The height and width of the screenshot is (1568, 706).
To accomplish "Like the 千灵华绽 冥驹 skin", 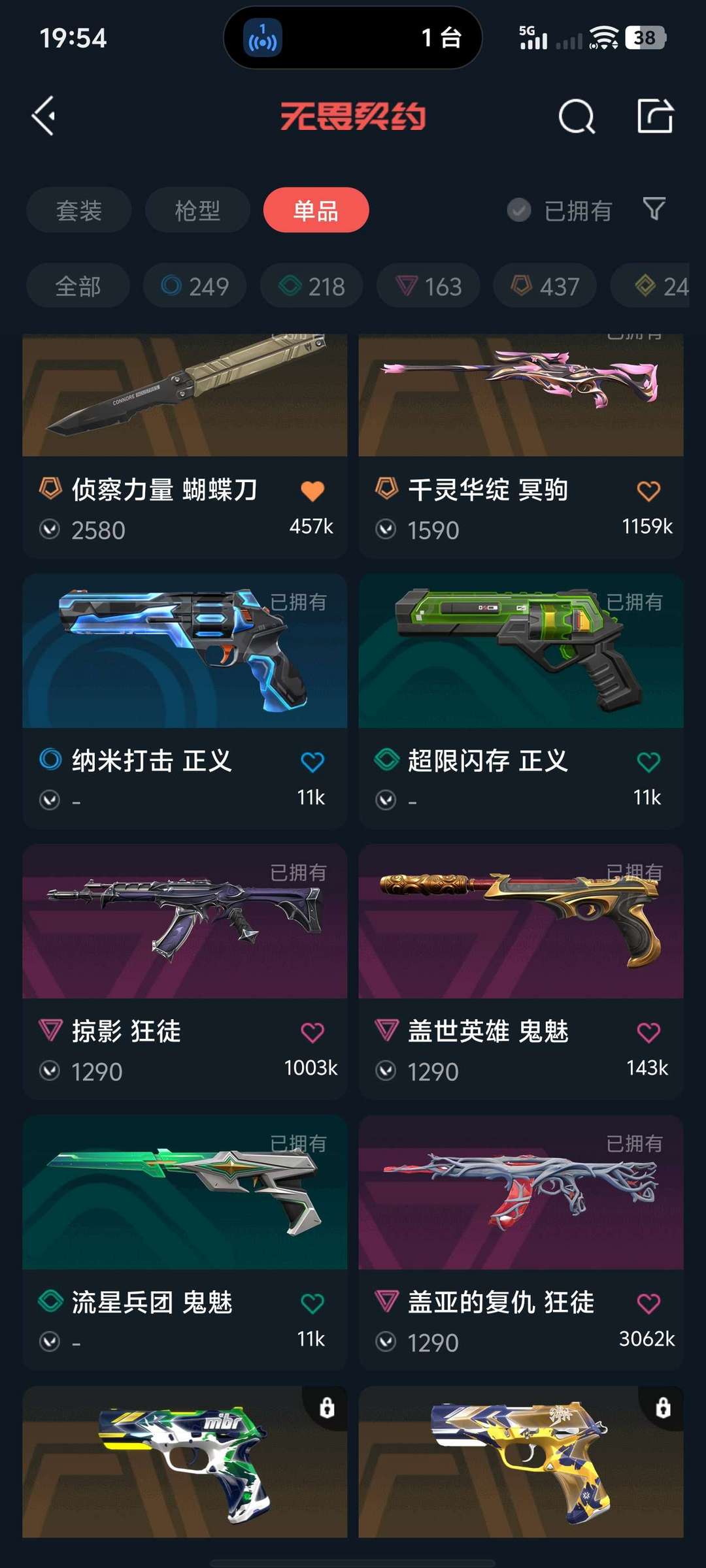I will click(x=648, y=491).
